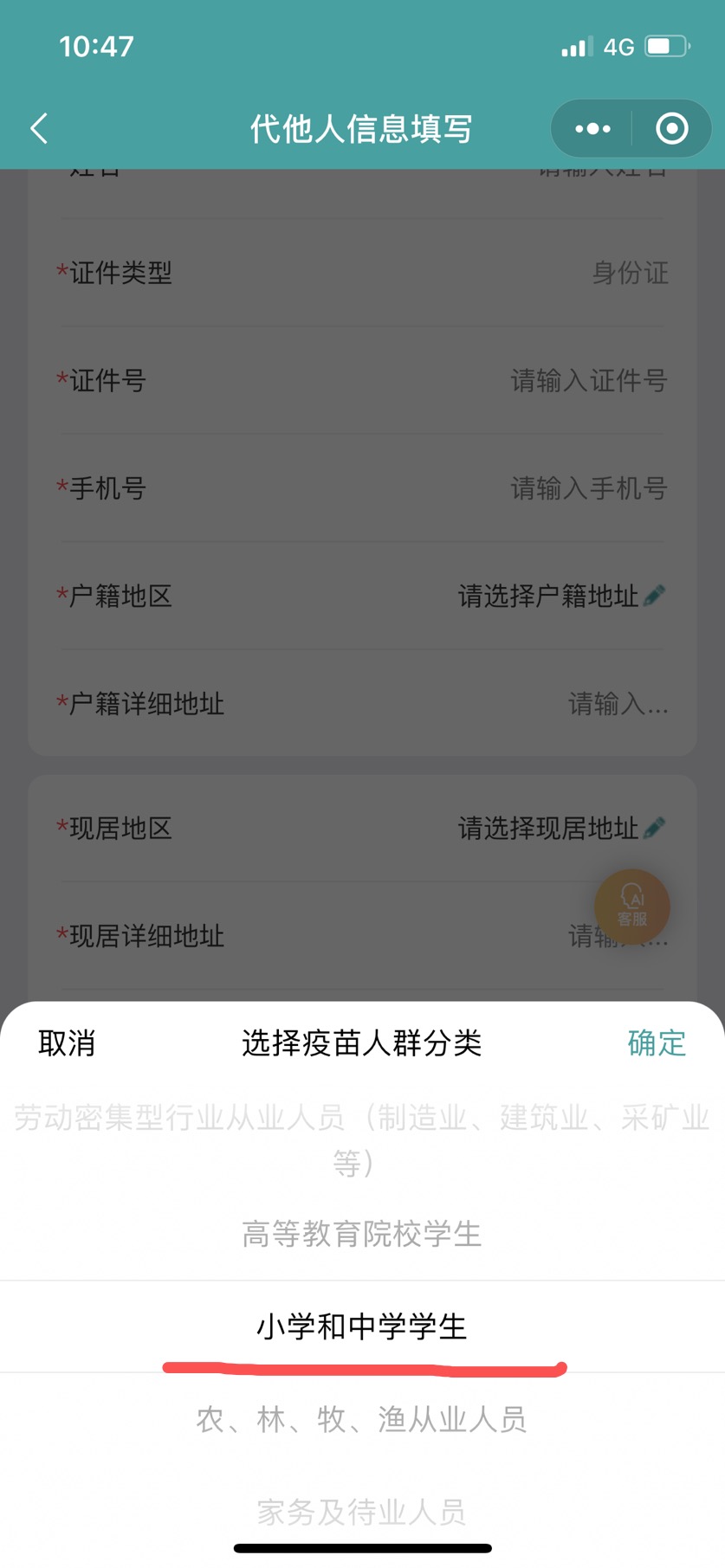Select 高等教育院校学生 option
The height and width of the screenshot is (1568, 725).
[362, 1234]
